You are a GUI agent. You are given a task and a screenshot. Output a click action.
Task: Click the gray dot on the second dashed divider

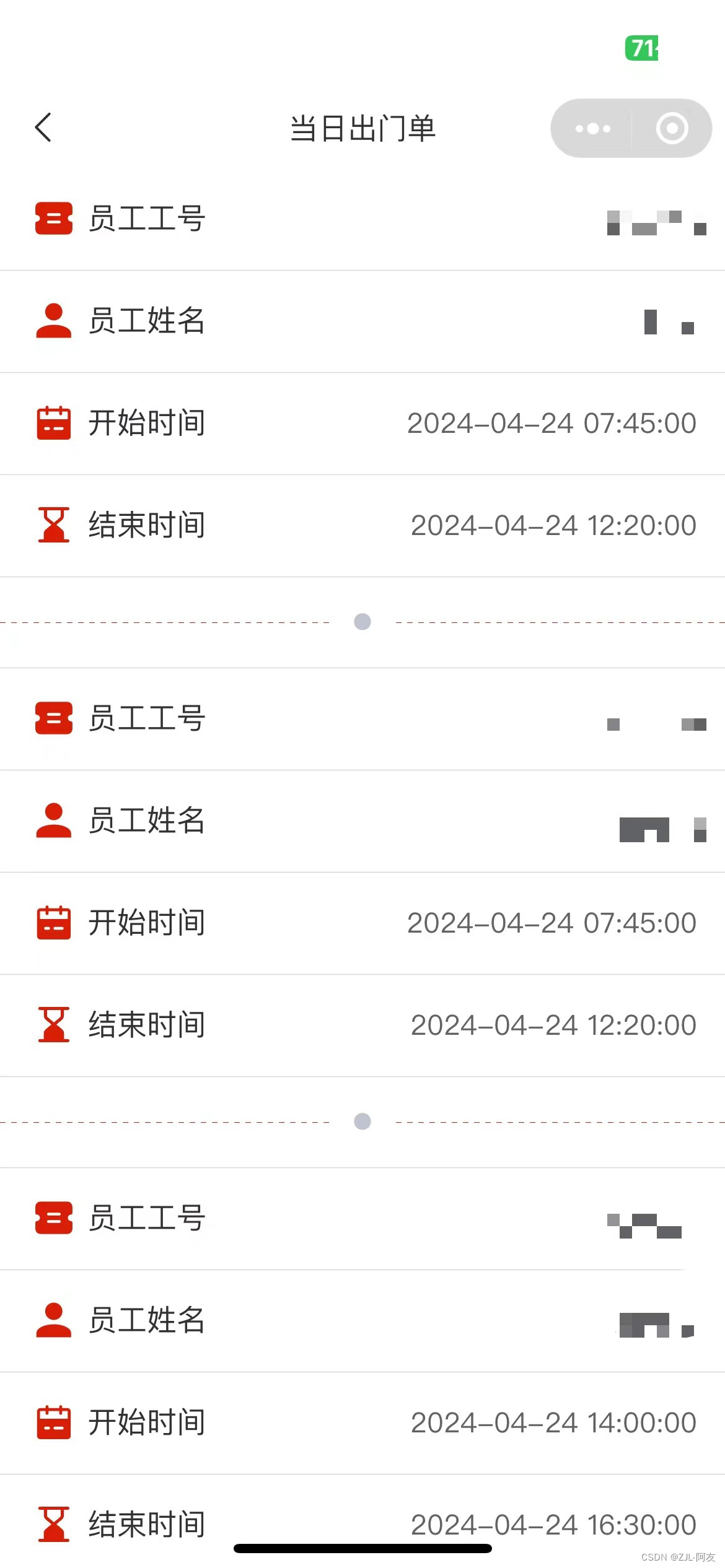(x=362, y=1122)
